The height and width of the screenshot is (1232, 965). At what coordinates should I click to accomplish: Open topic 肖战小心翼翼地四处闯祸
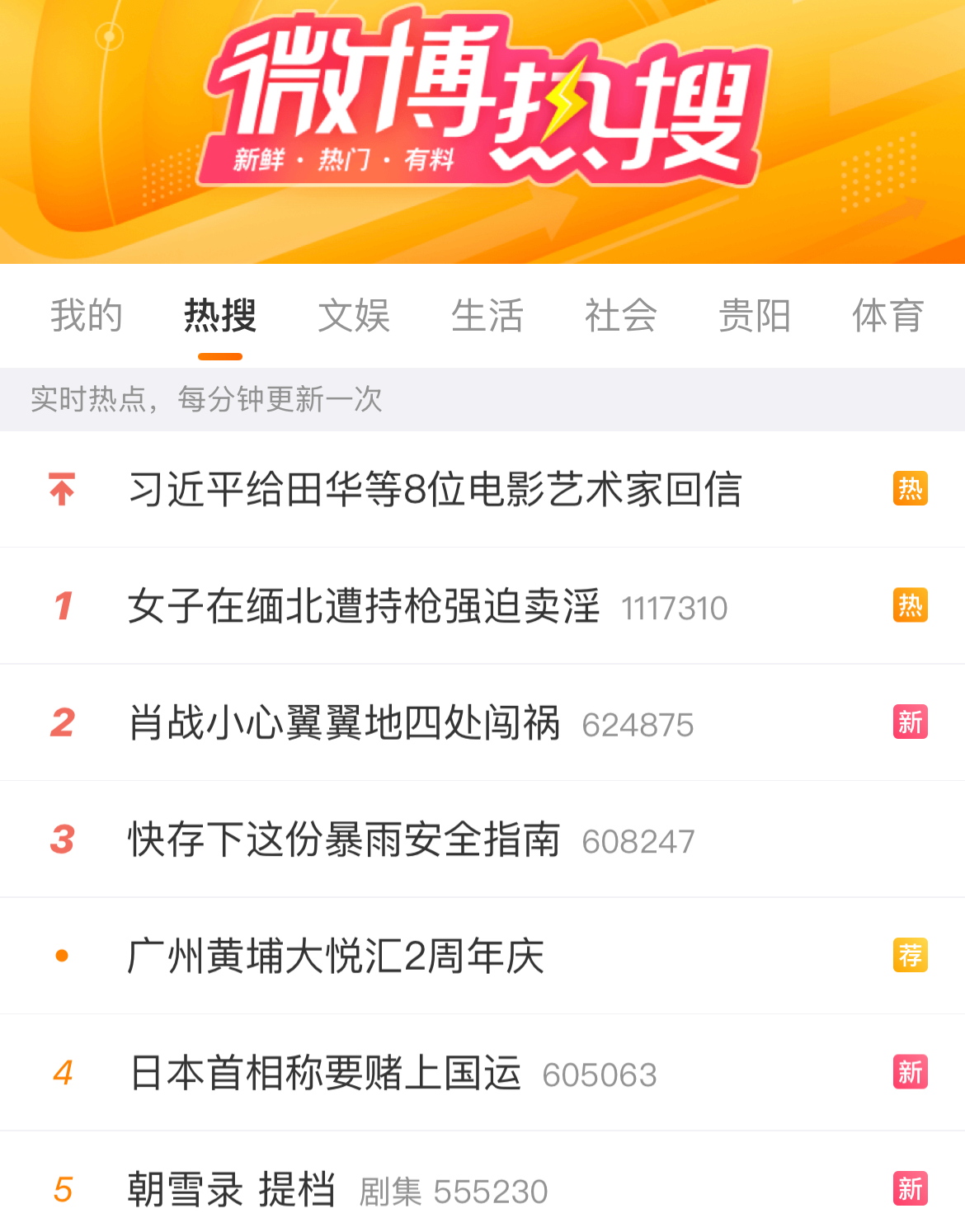tap(344, 723)
